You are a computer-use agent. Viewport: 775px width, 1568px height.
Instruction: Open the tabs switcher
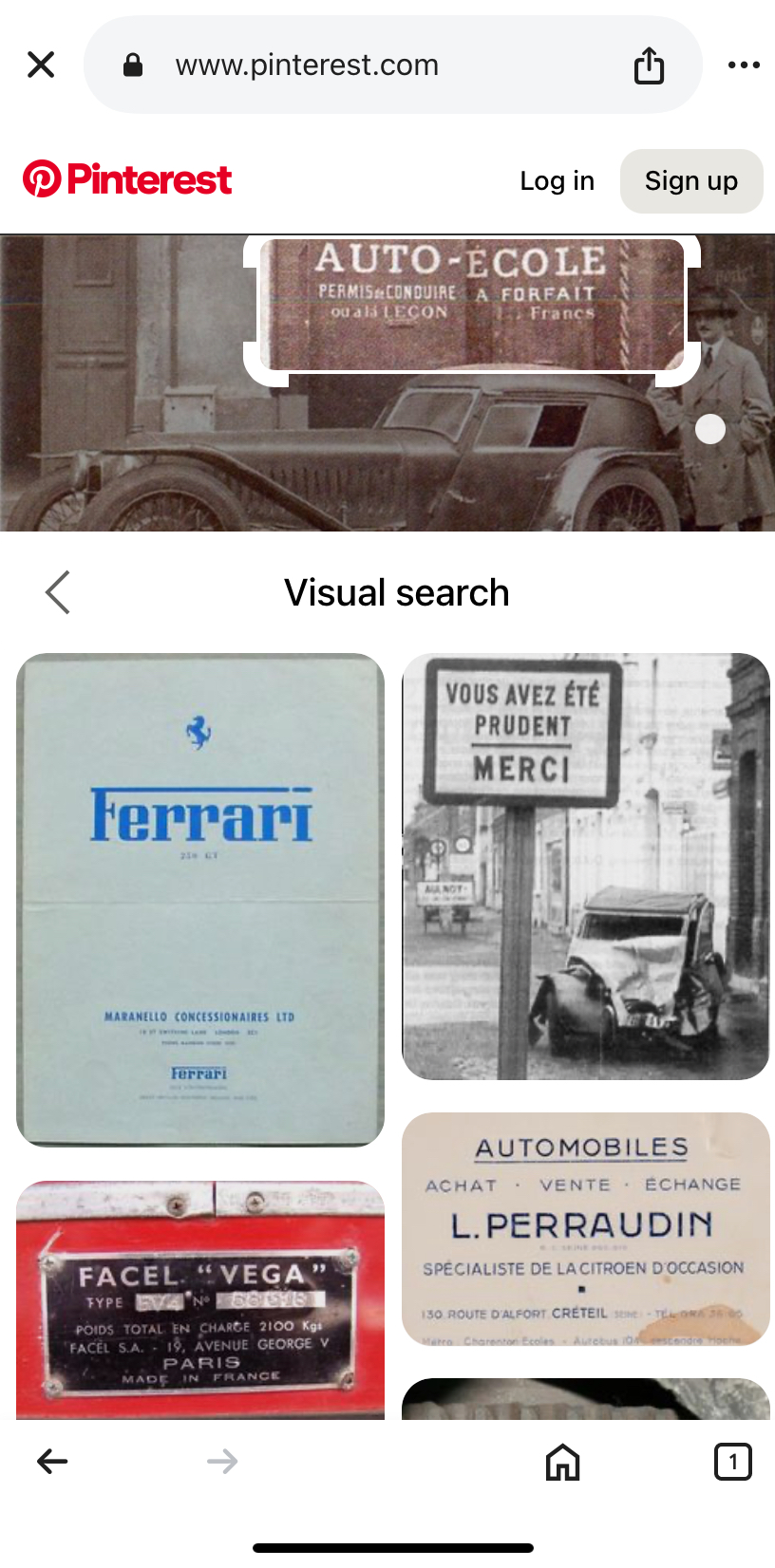[x=732, y=1461]
